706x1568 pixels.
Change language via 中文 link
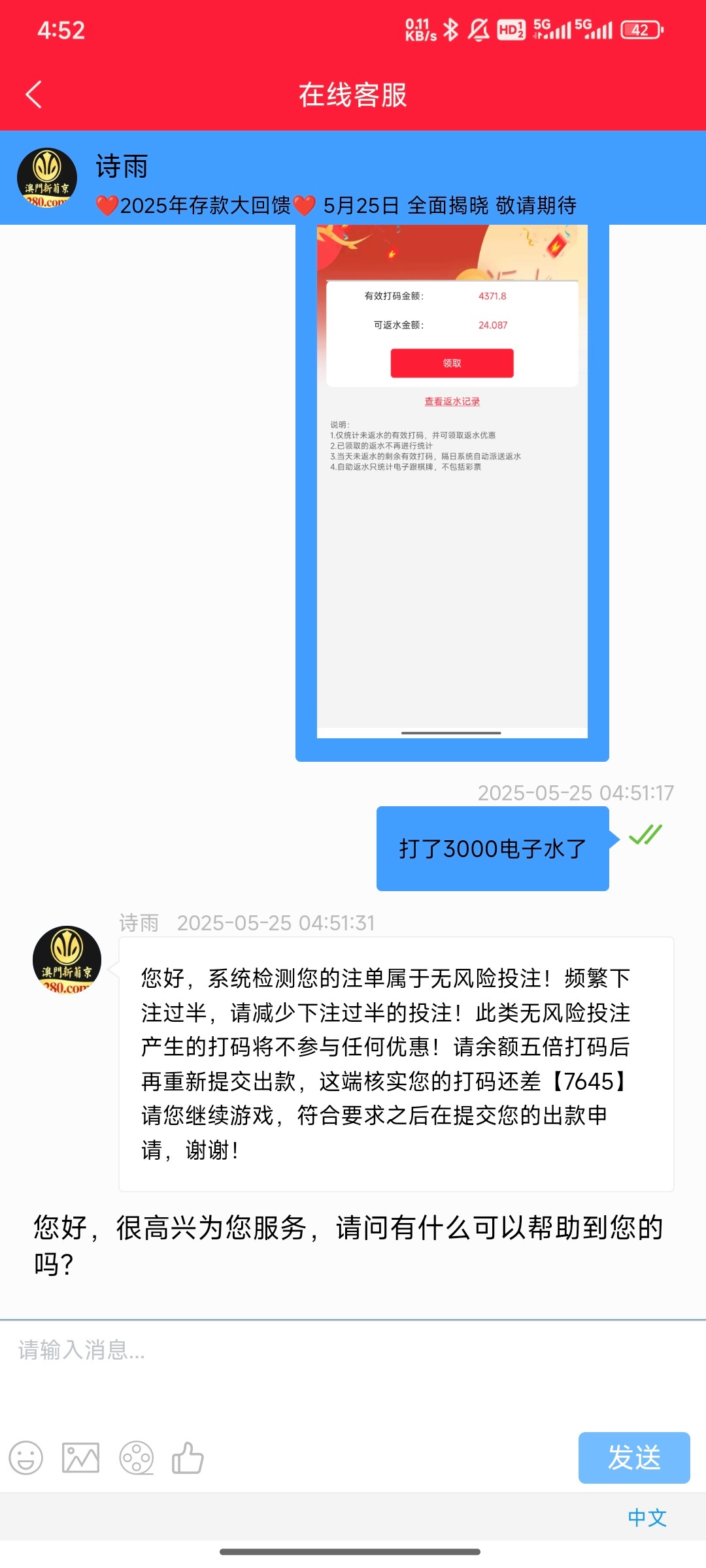coord(647,1517)
